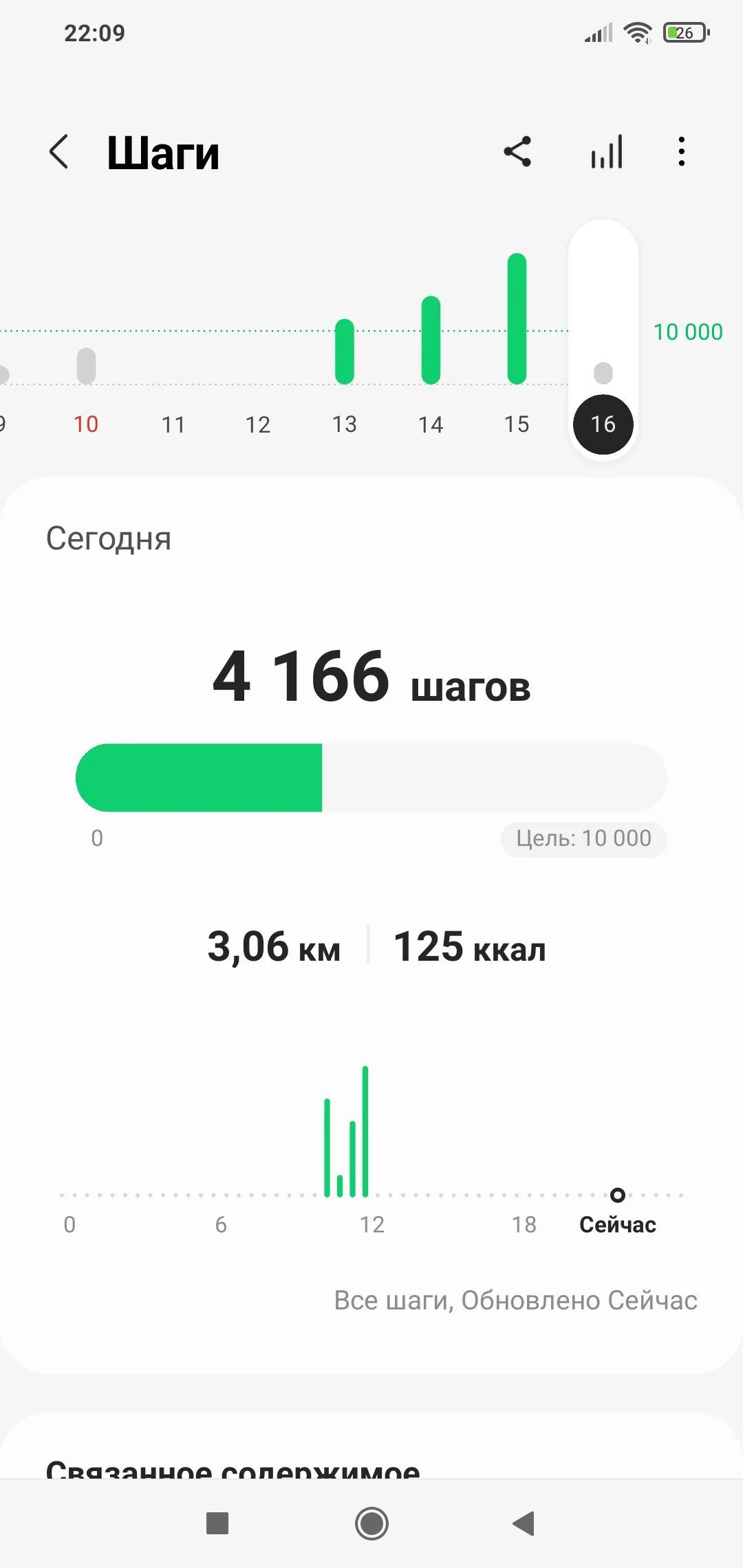The width and height of the screenshot is (743, 1568).
Task: Open the step statistics chart icon
Action: (x=607, y=152)
